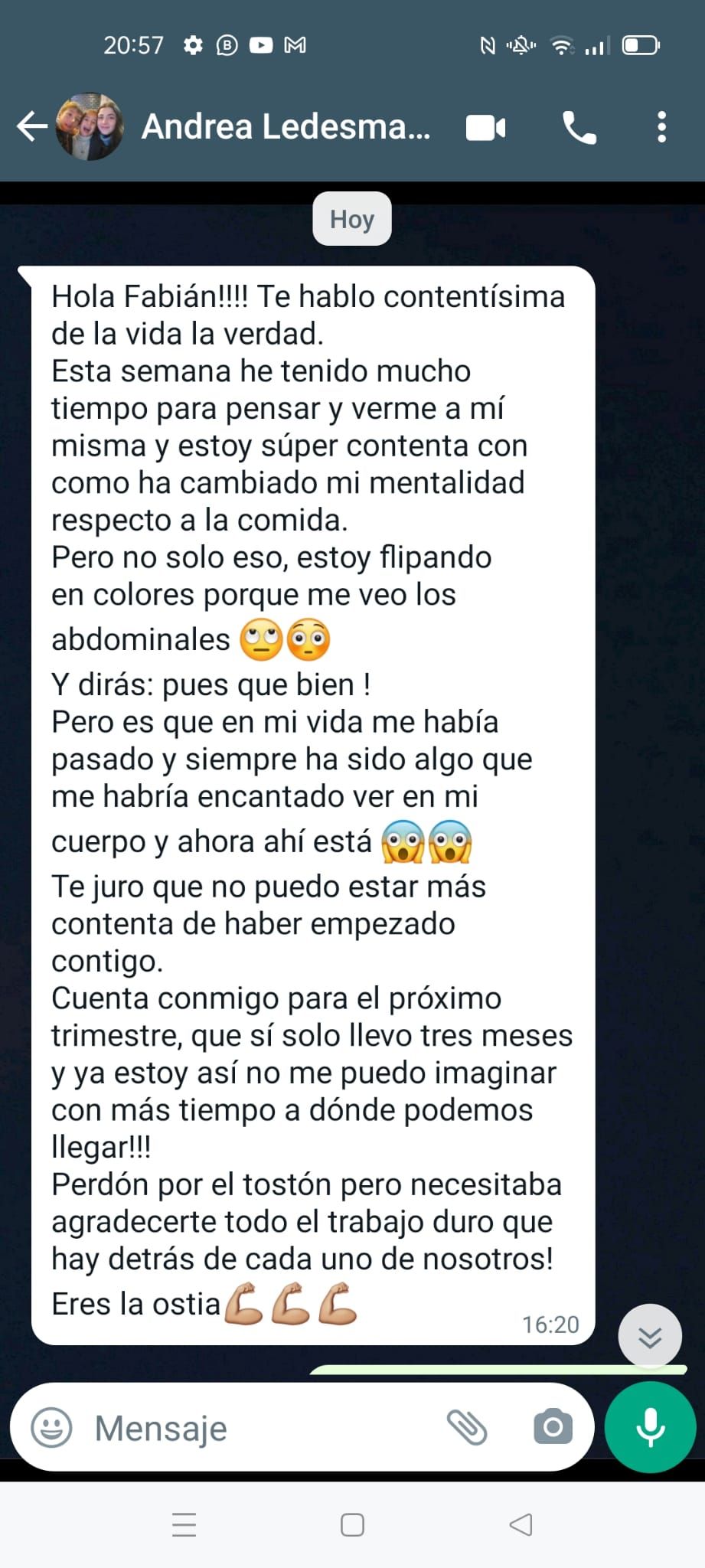Tap the microphone to record a voice message
This screenshot has width=705, height=1568.
(x=651, y=1427)
